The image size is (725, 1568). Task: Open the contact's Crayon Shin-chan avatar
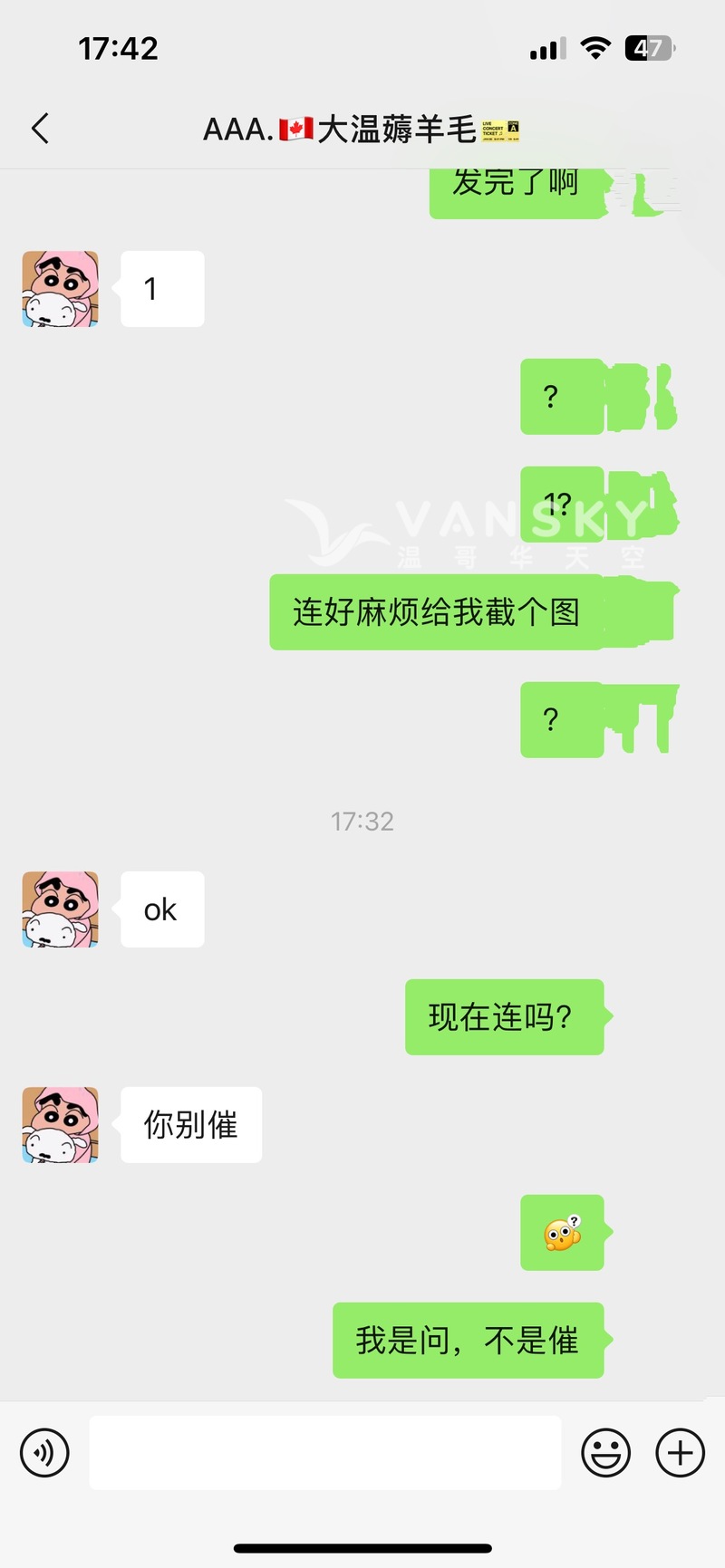coord(60,288)
